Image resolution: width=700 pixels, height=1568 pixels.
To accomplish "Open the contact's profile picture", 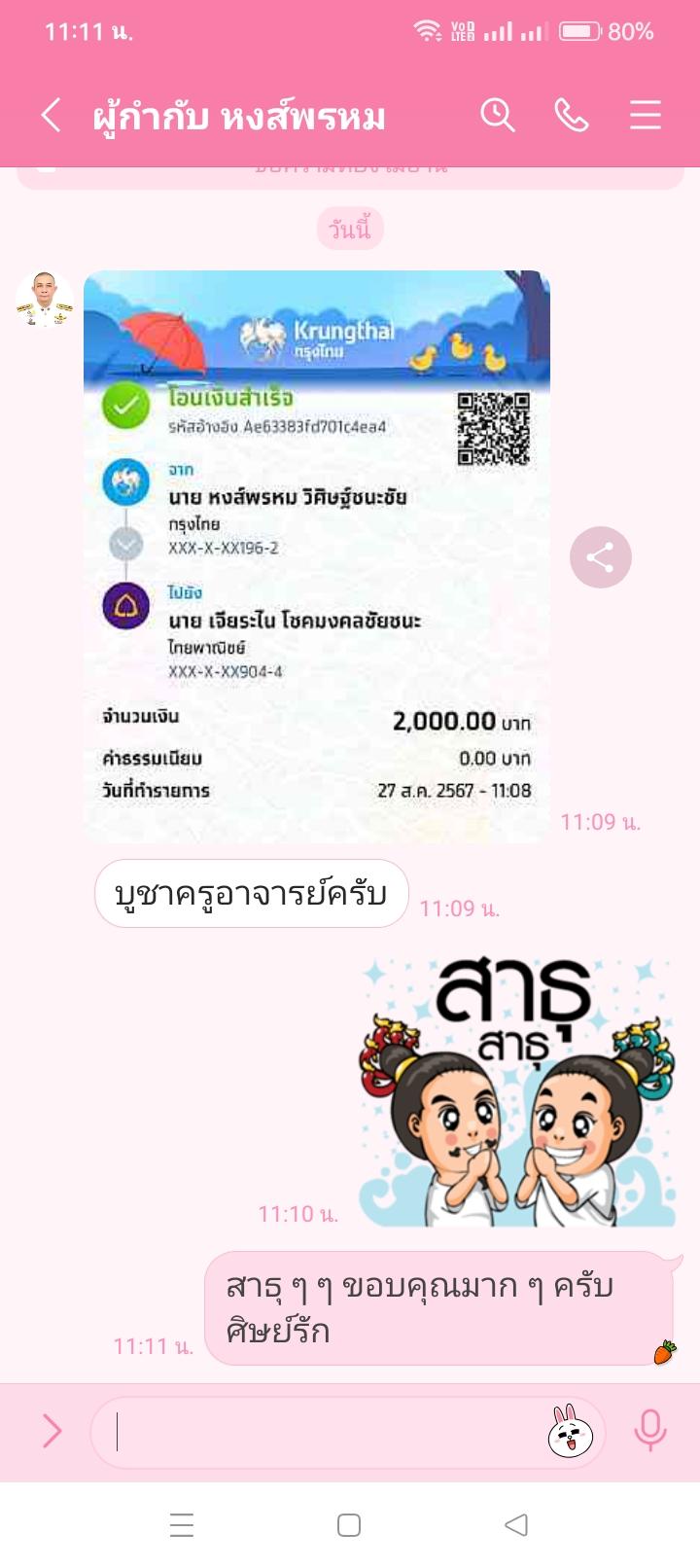I will tap(45, 299).
